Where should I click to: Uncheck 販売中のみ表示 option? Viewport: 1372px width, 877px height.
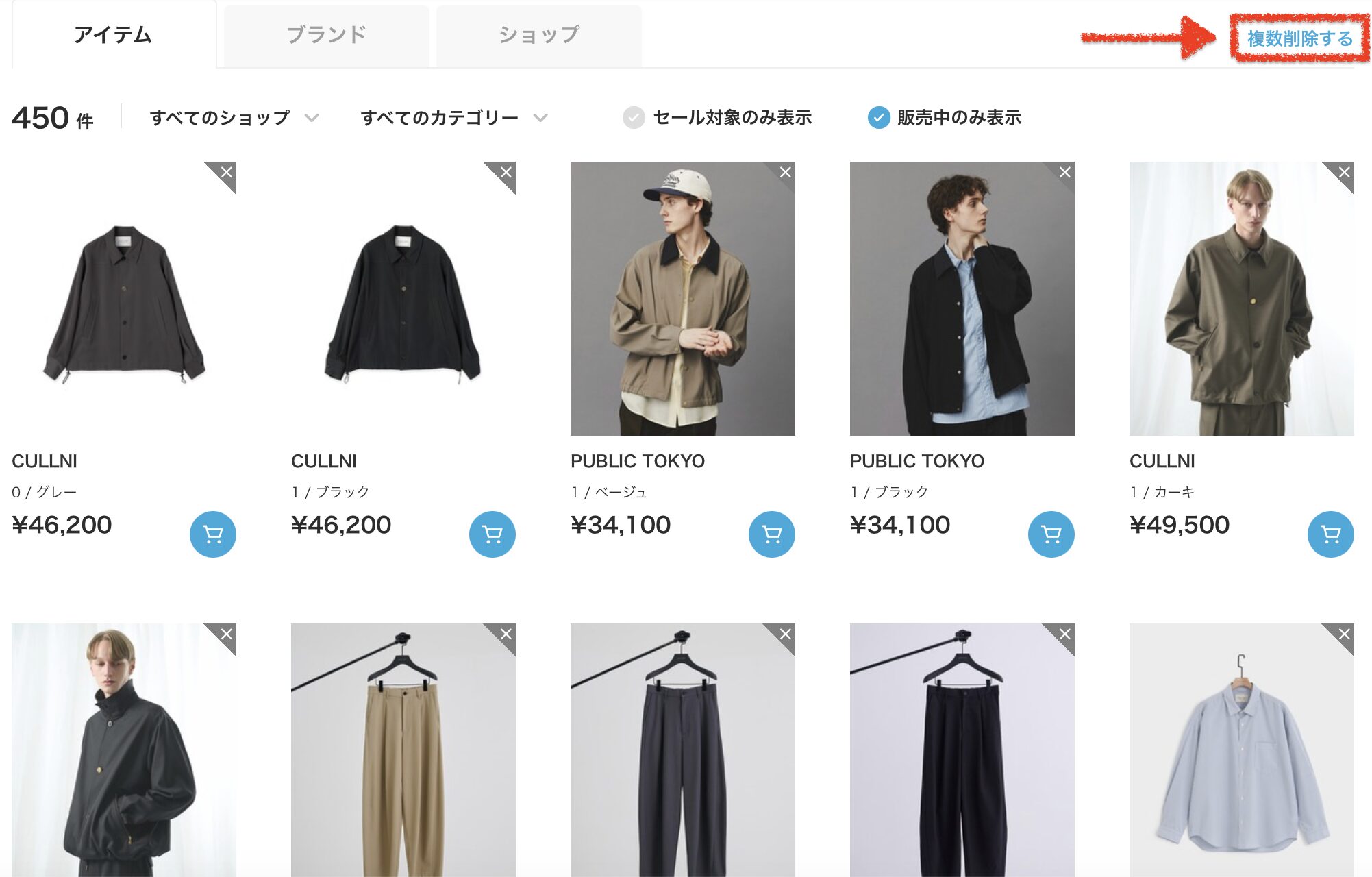(x=878, y=118)
